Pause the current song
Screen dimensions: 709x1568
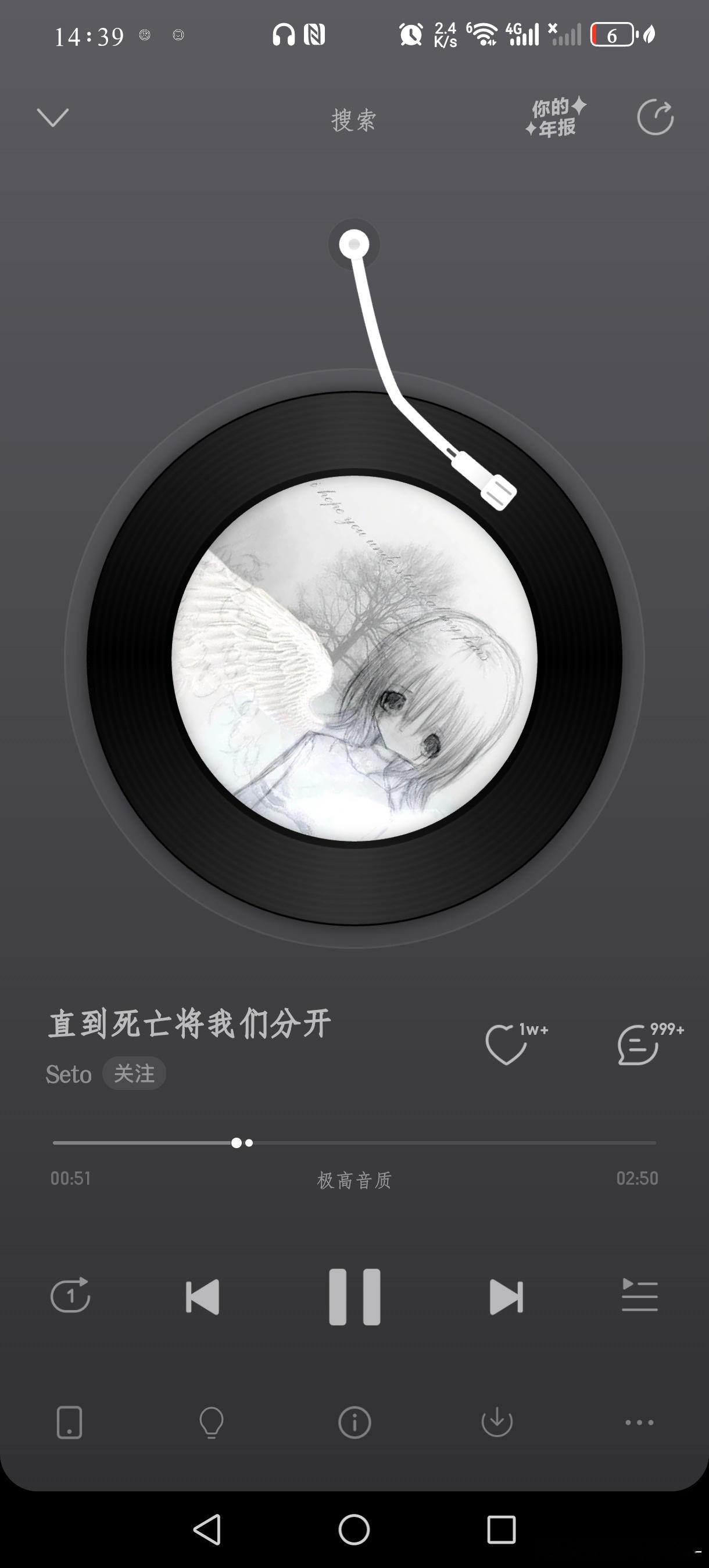[354, 1297]
